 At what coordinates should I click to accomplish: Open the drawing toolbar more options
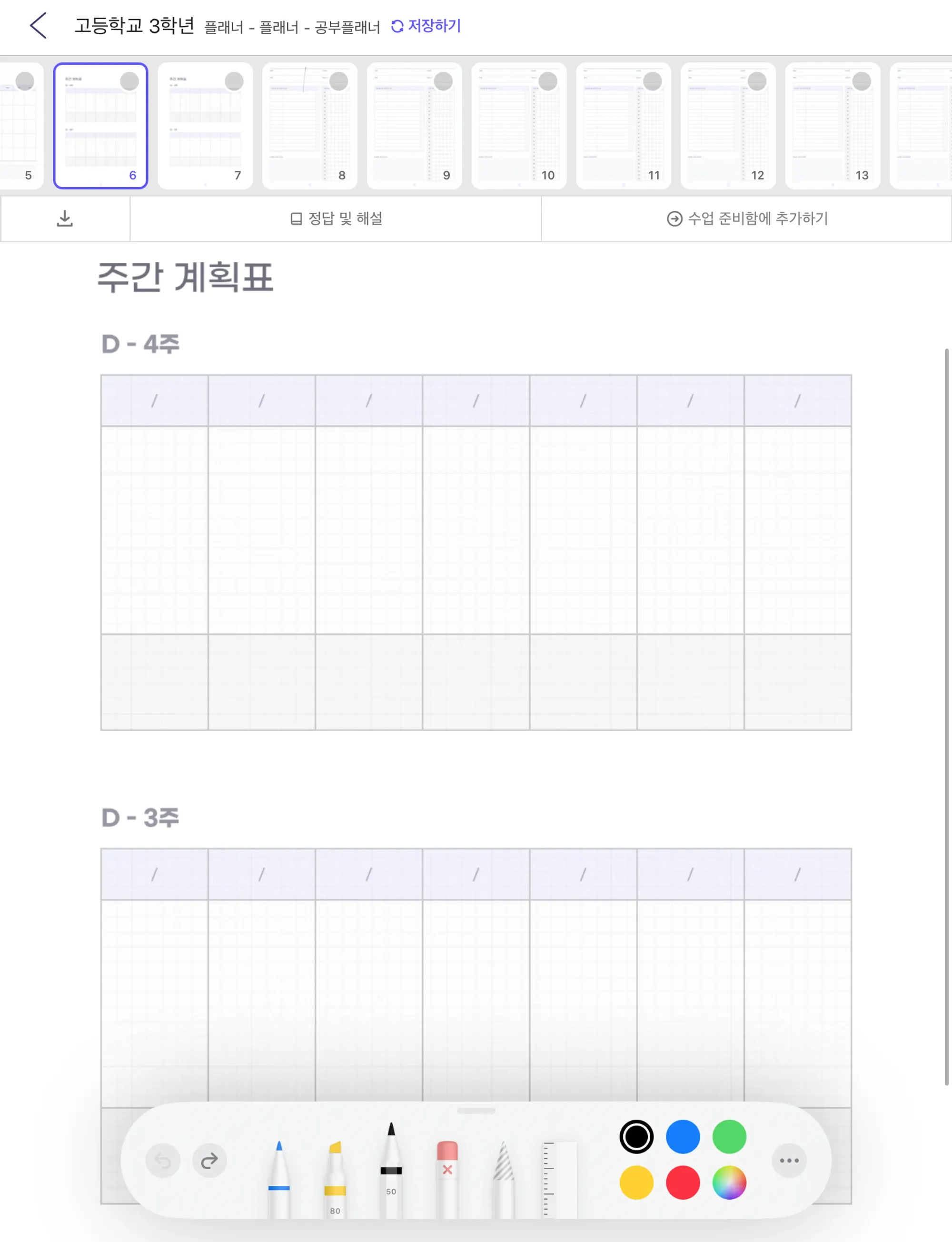click(x=789, y=1161)
